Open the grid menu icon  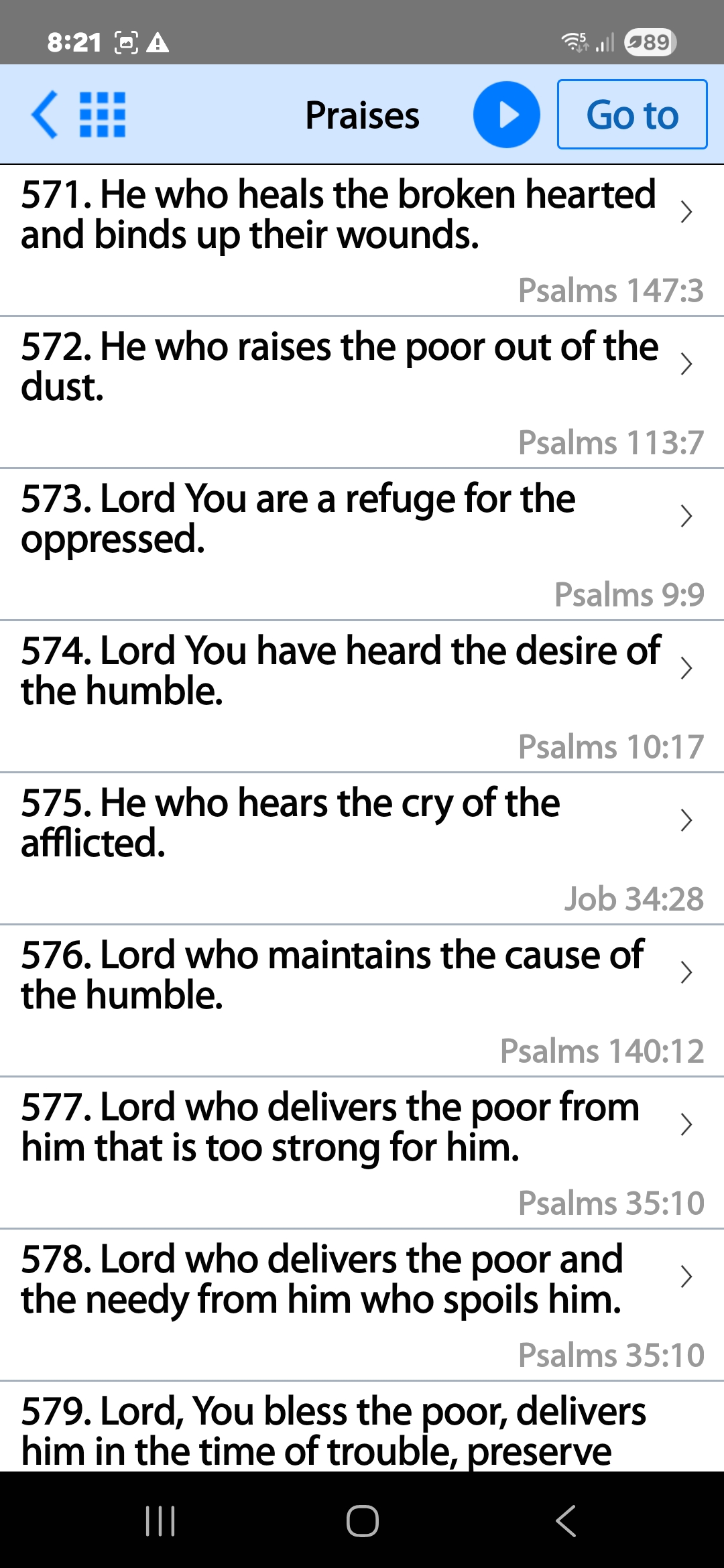tap(103, 115)
